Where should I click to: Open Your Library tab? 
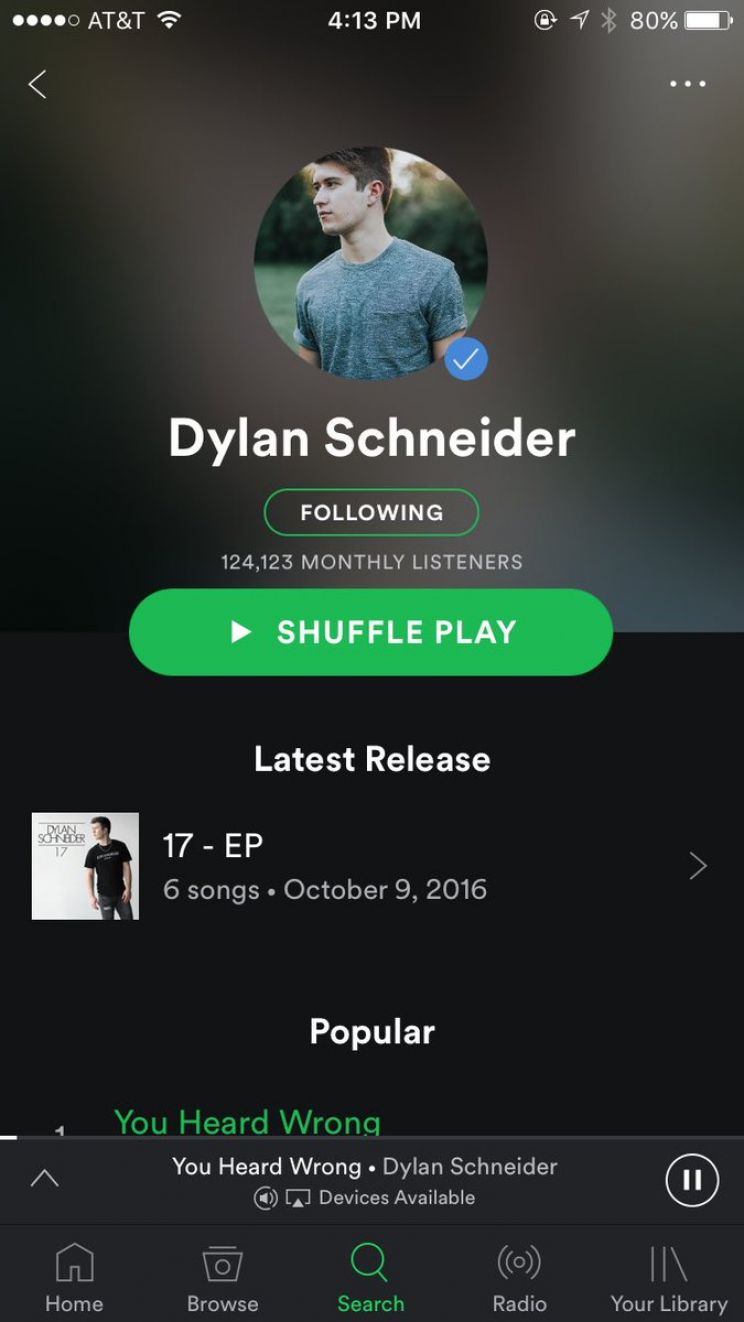(x=668, y=1277)
